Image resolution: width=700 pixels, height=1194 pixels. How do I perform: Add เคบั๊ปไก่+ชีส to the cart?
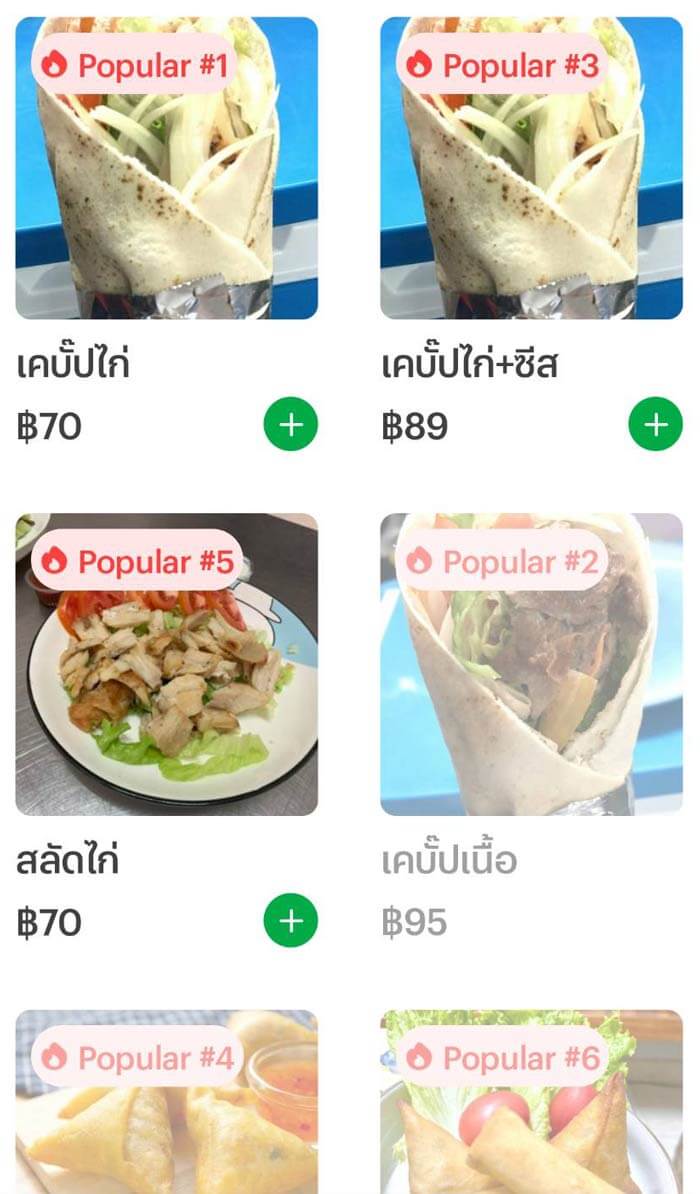point(655,425)
